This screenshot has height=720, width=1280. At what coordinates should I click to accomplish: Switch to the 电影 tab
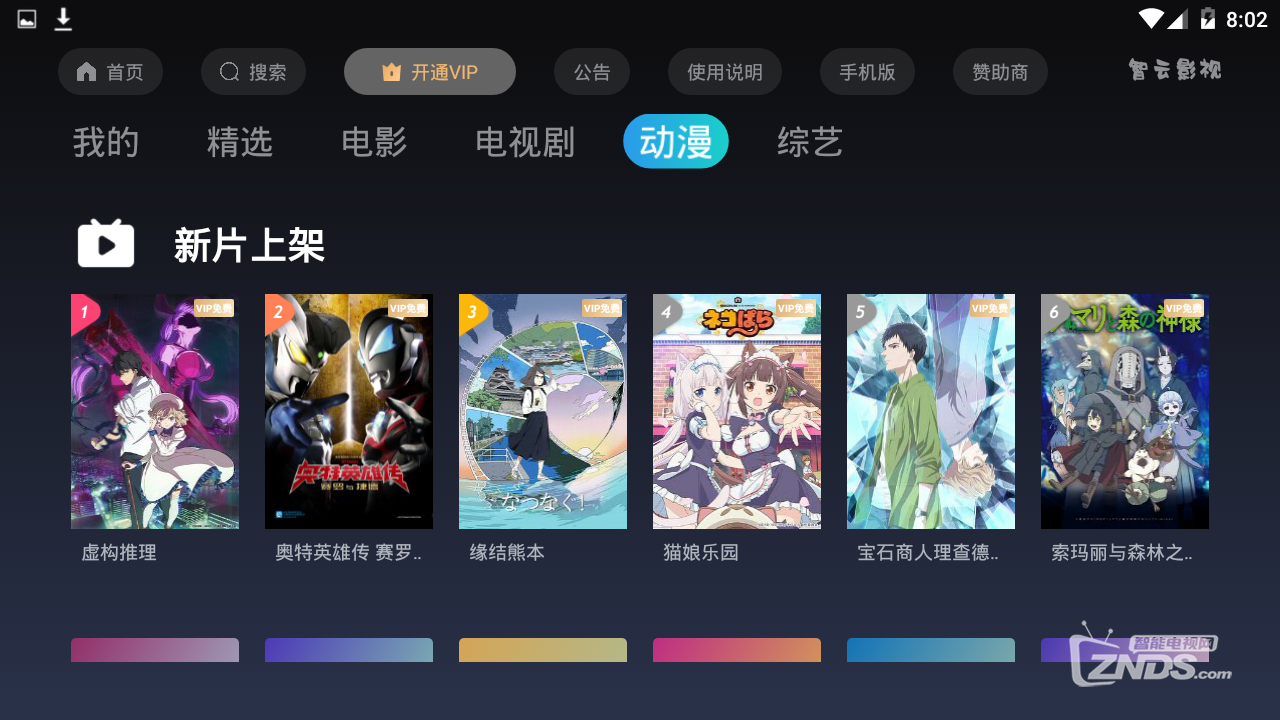374,142
